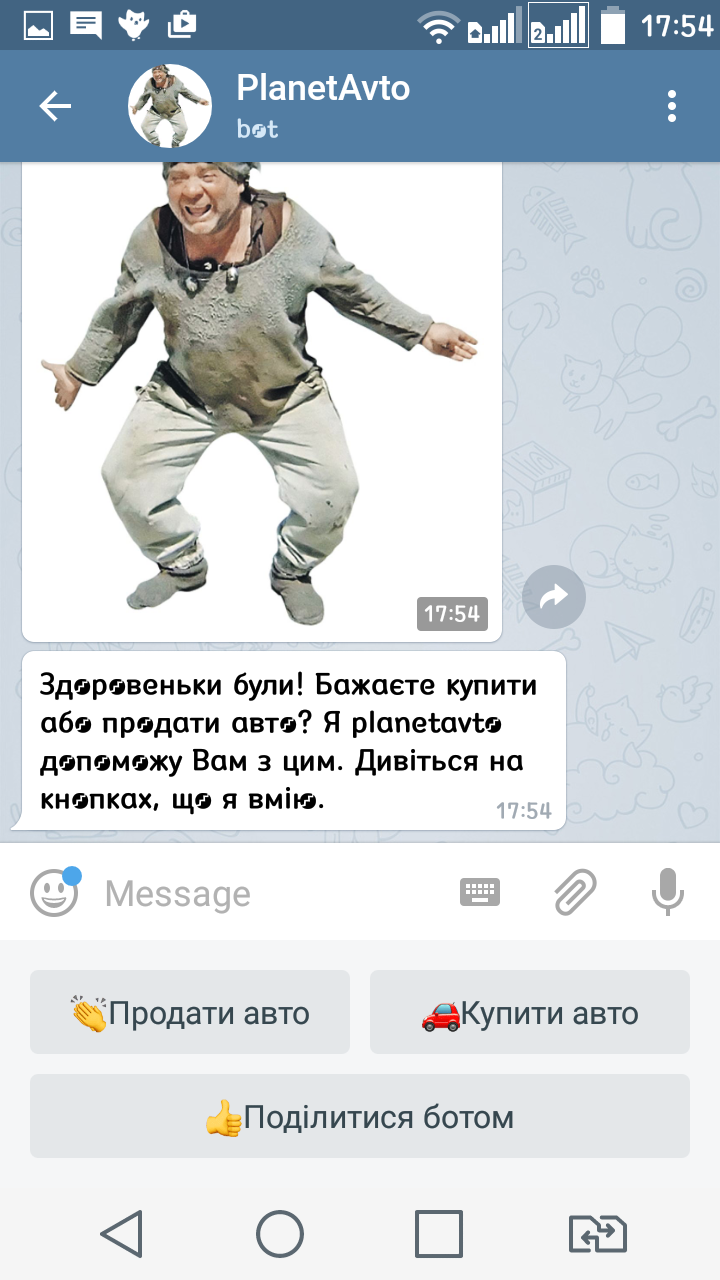The height and width of the screenshot is (1280, 720).
Task: Forward the sticker message
Action: [x=553, y=597]
